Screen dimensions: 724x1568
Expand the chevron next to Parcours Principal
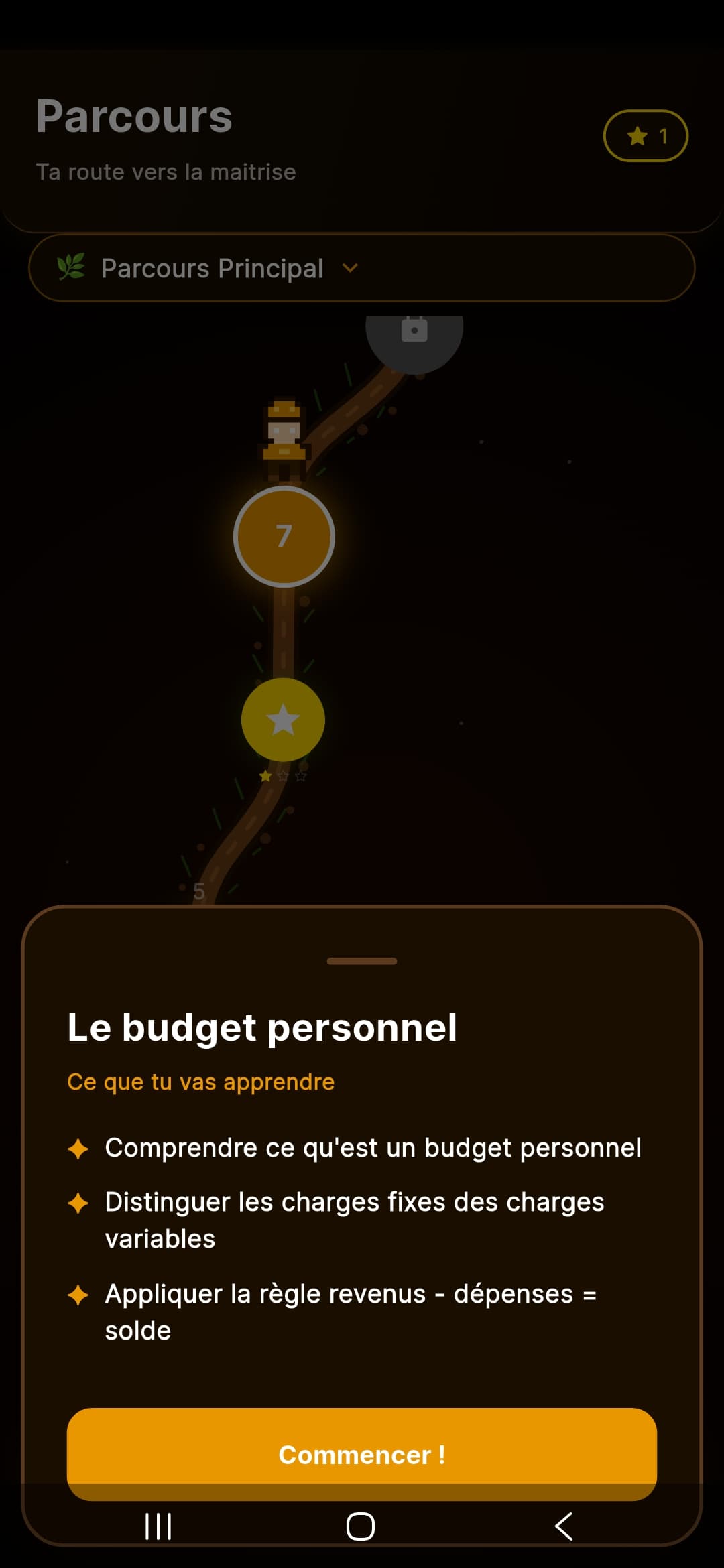pos(351,268)
